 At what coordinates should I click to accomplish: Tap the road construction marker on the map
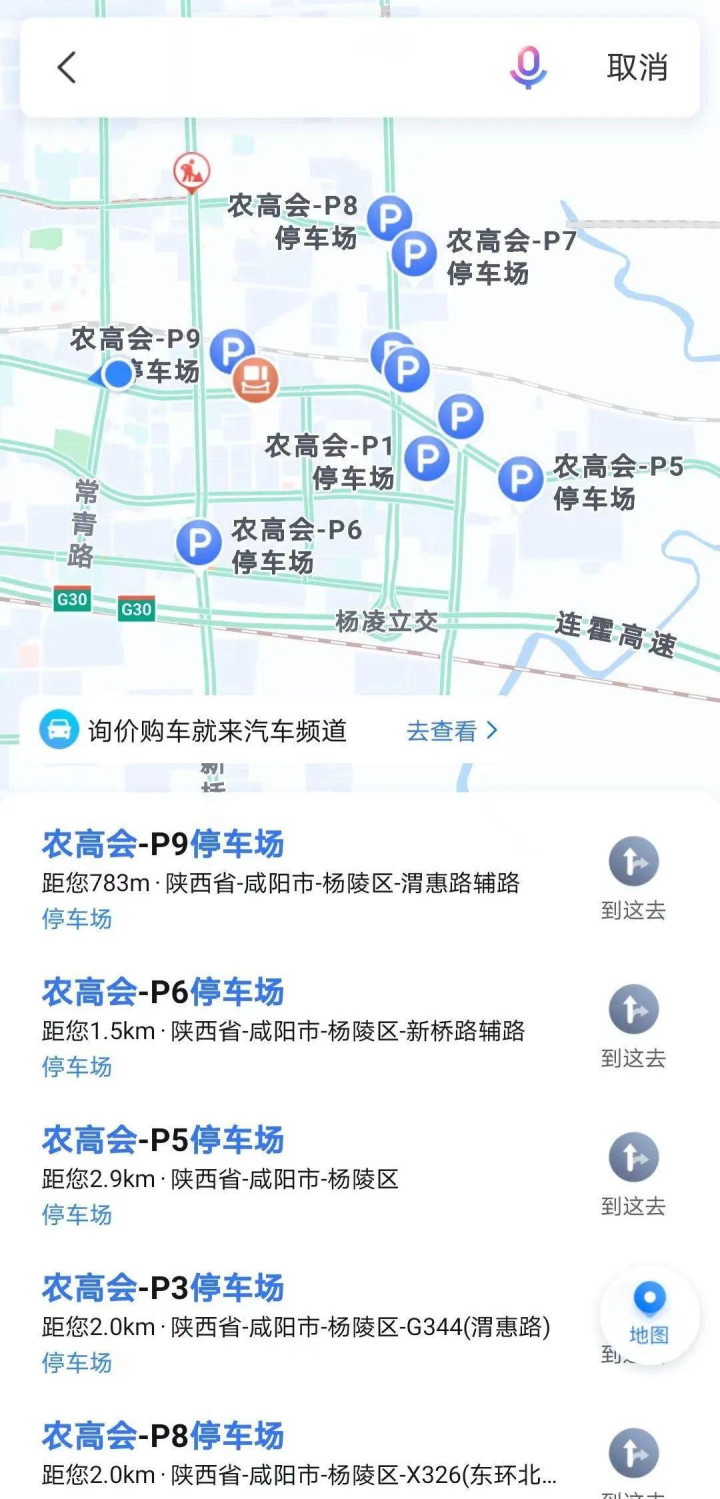click(191, 172)
